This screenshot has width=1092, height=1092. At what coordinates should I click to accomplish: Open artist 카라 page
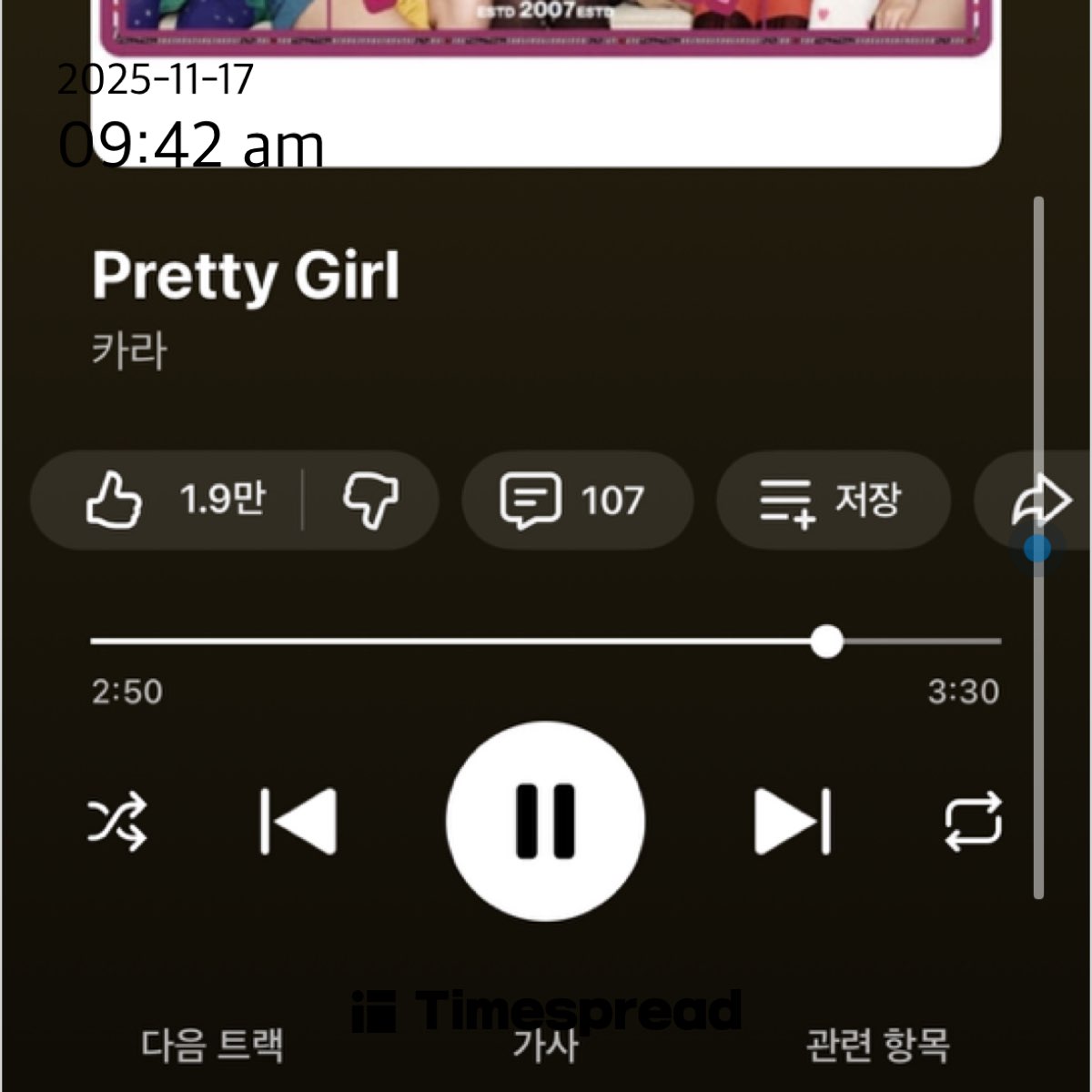[x=130, y=350]
